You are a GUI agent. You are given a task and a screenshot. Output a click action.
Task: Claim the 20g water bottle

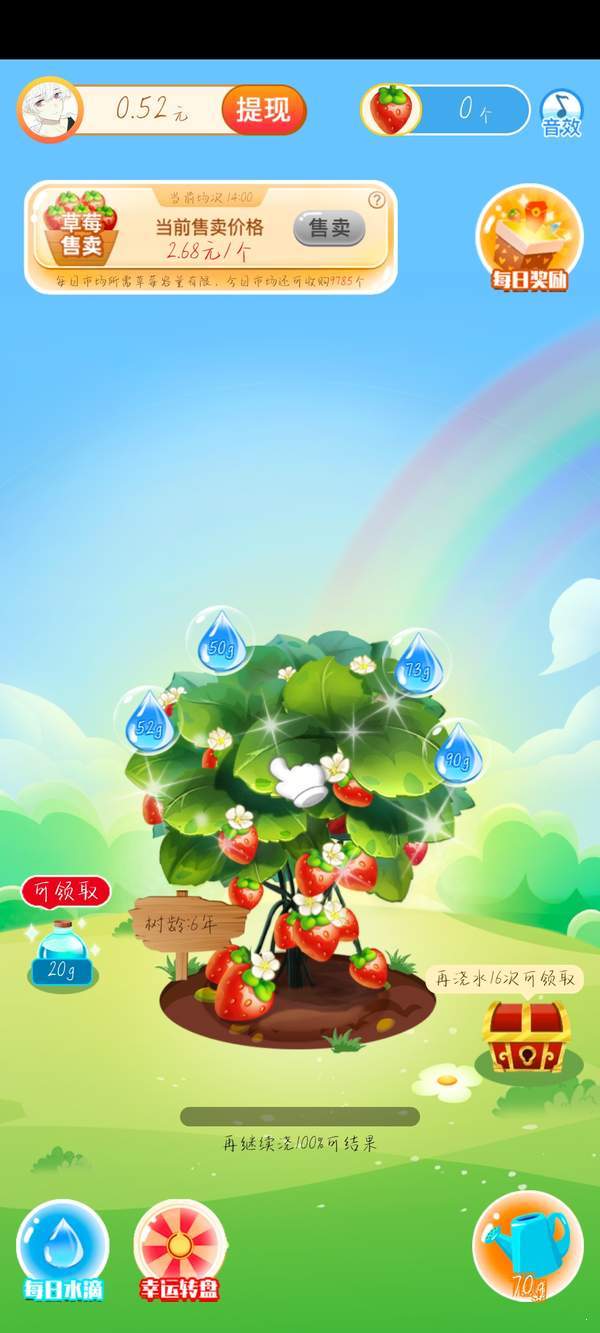point(62,952)
